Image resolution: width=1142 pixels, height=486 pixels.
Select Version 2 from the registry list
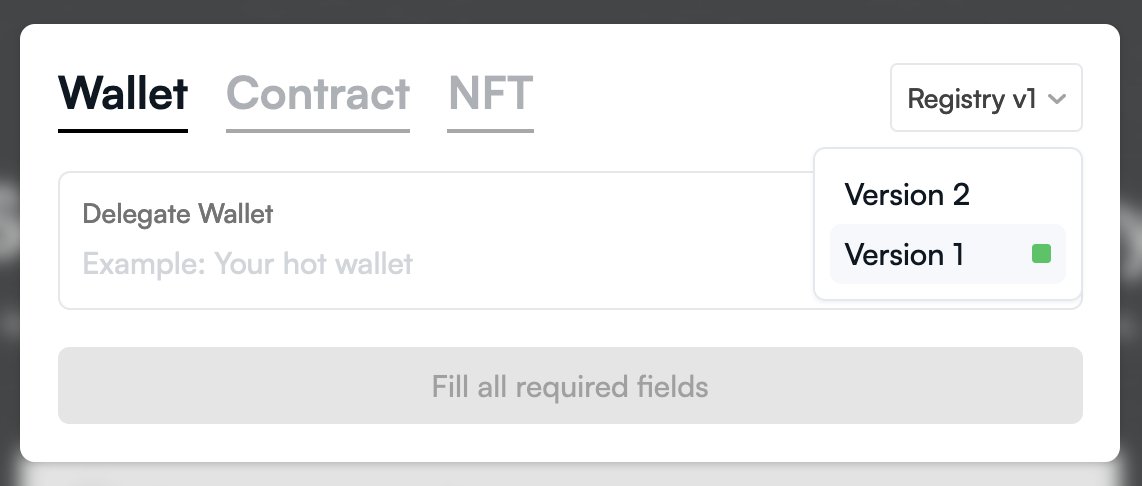pyautogui.click(x=907, y=194)
